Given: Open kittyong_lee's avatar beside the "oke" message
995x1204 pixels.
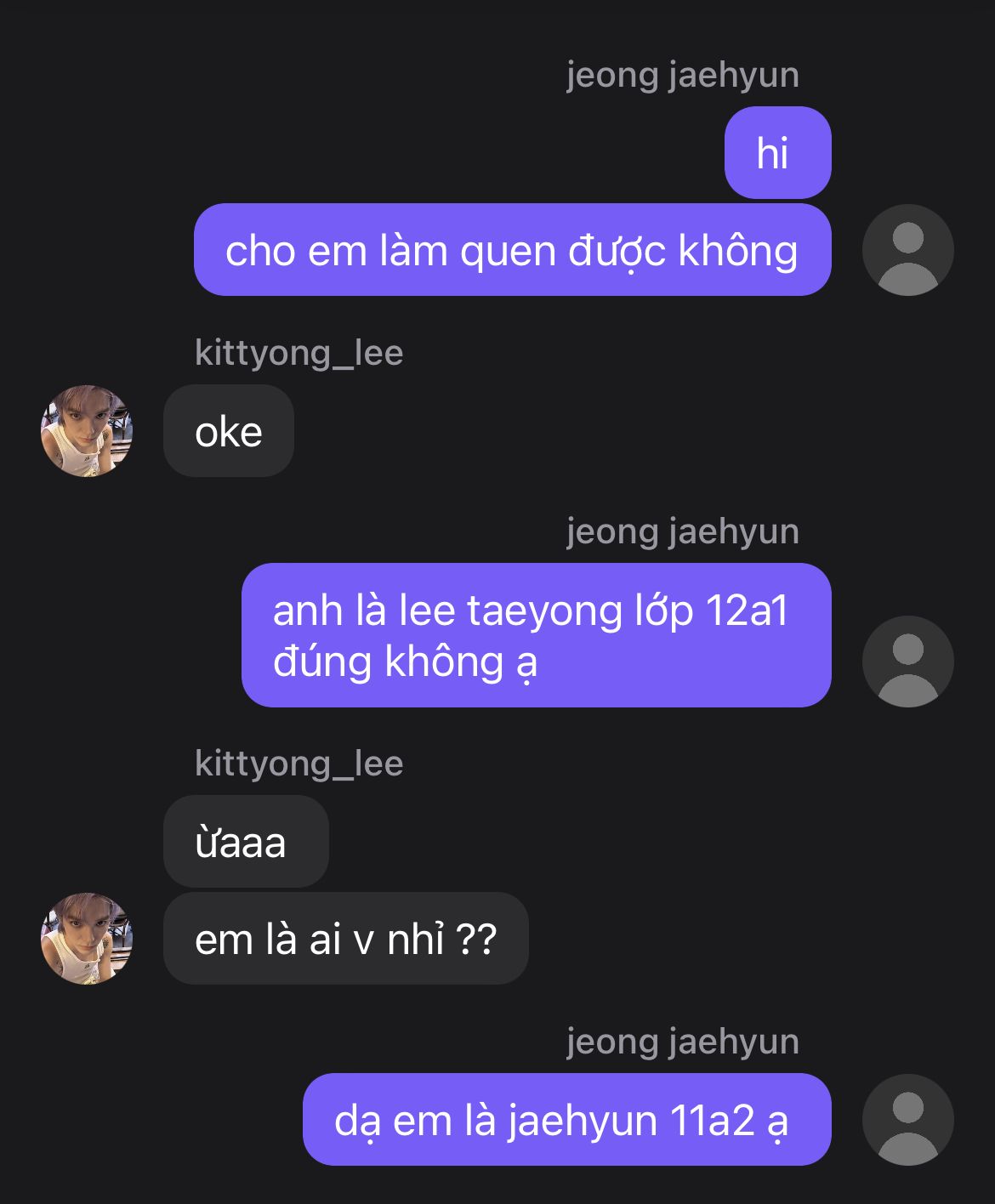Looking at the screenshot, I should (x=87, y=431).
